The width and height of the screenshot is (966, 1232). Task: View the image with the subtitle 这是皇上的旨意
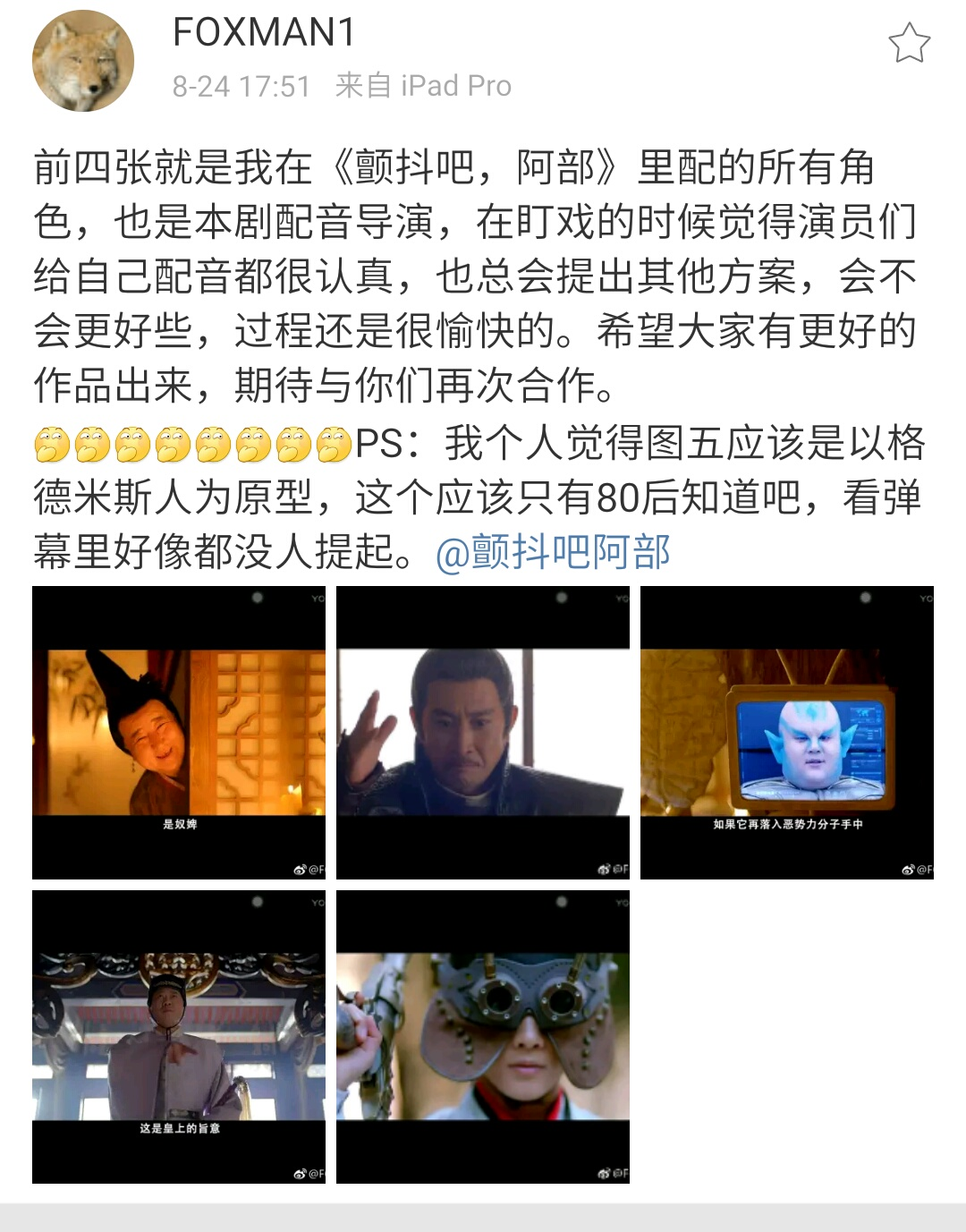point(179,1037)
